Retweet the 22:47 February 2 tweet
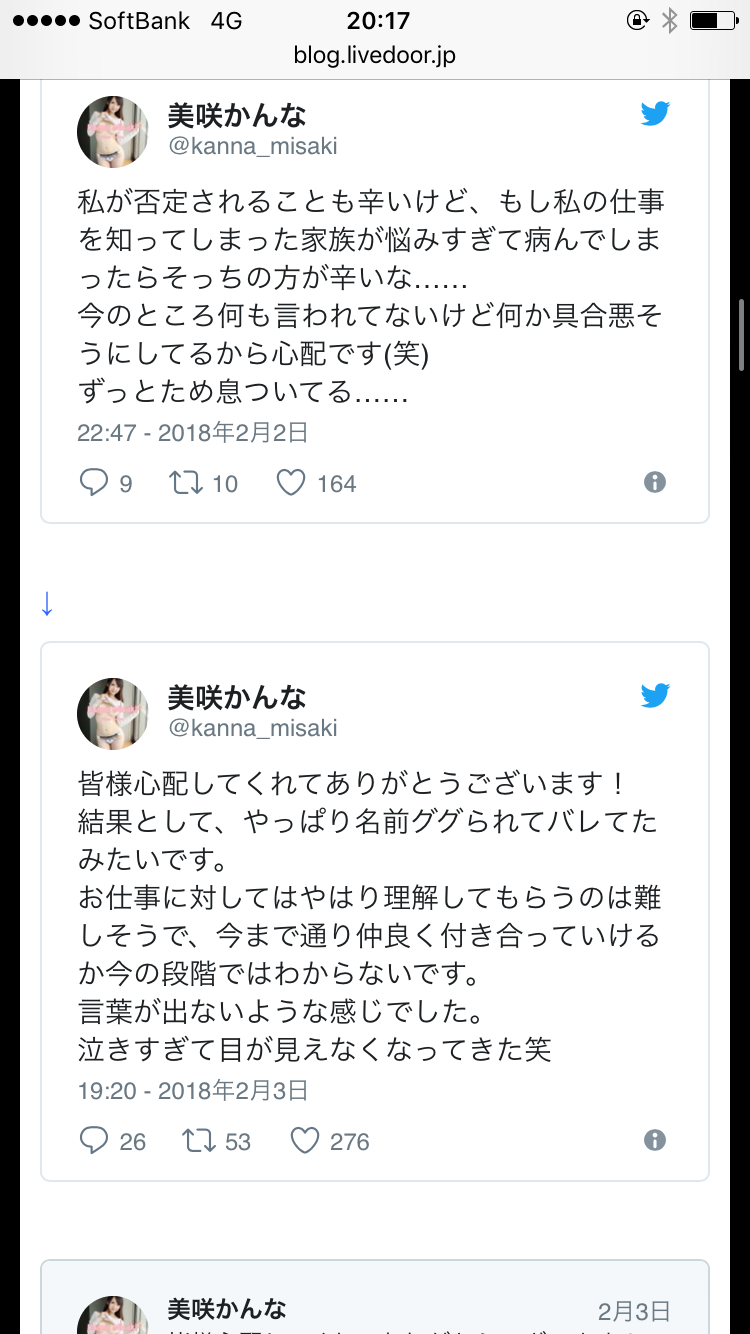The image size is (750, 1334). coord(184,484)
